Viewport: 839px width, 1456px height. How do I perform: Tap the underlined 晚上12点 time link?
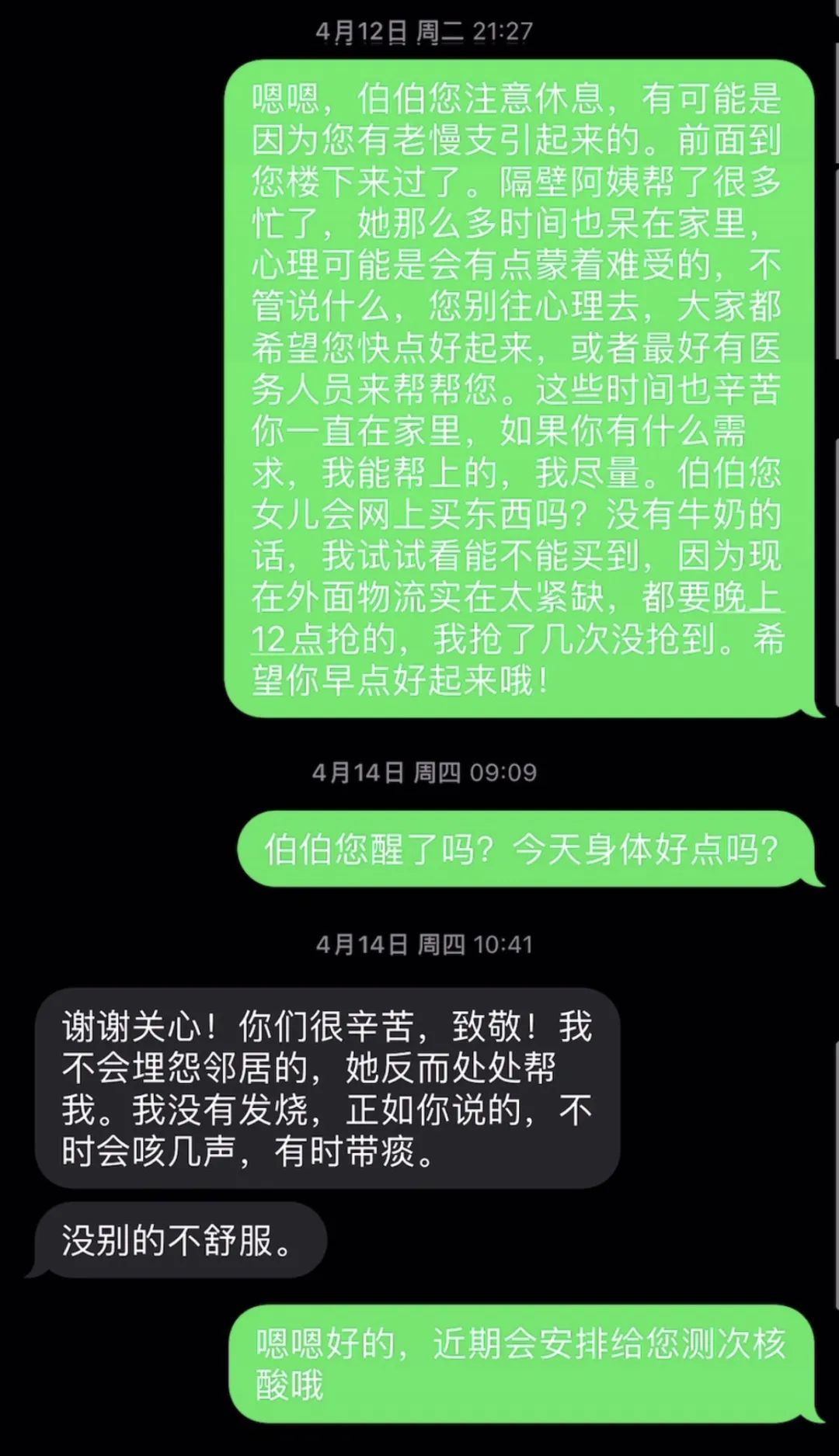pyautogui.click(x=746, y=598)
